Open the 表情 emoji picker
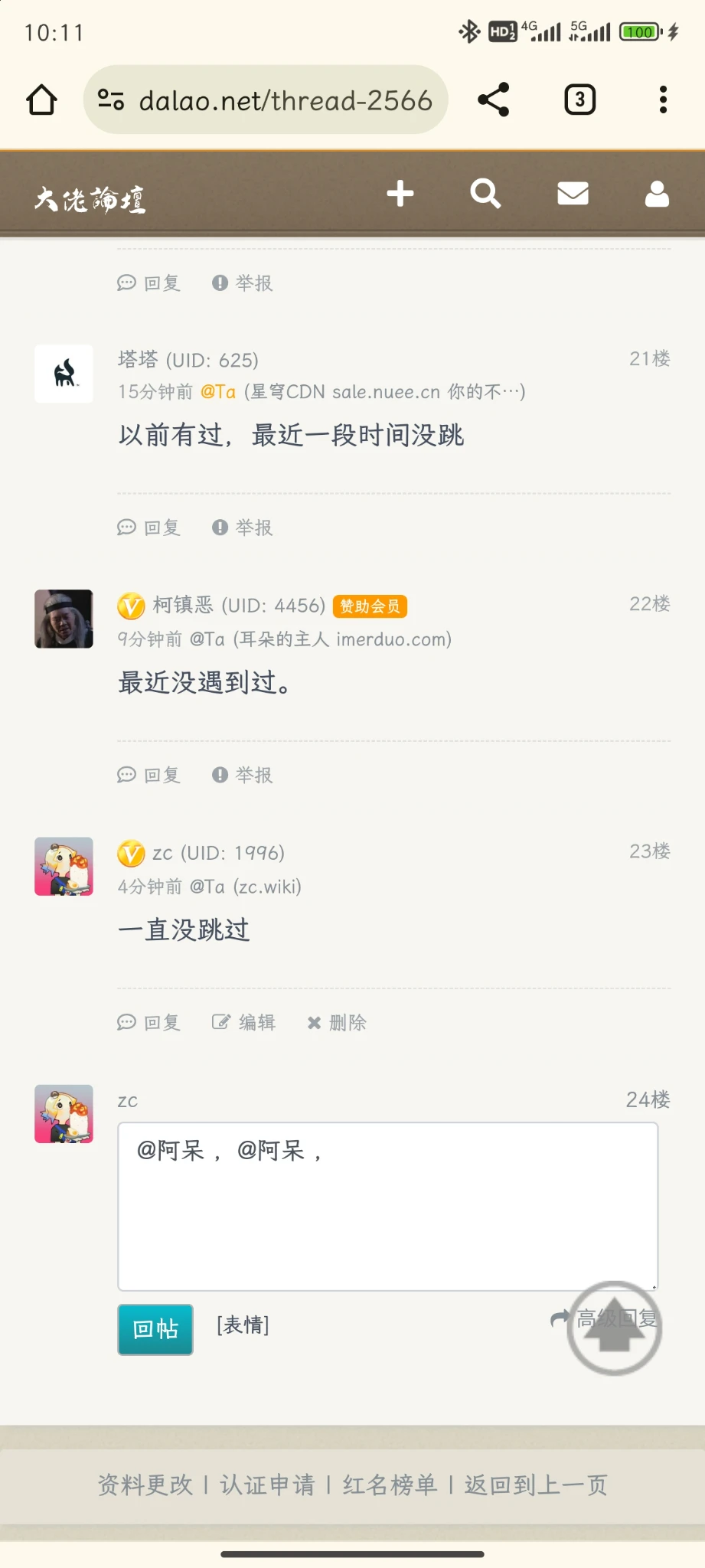The image size is (705, 1568). [x=243, y=1325]
